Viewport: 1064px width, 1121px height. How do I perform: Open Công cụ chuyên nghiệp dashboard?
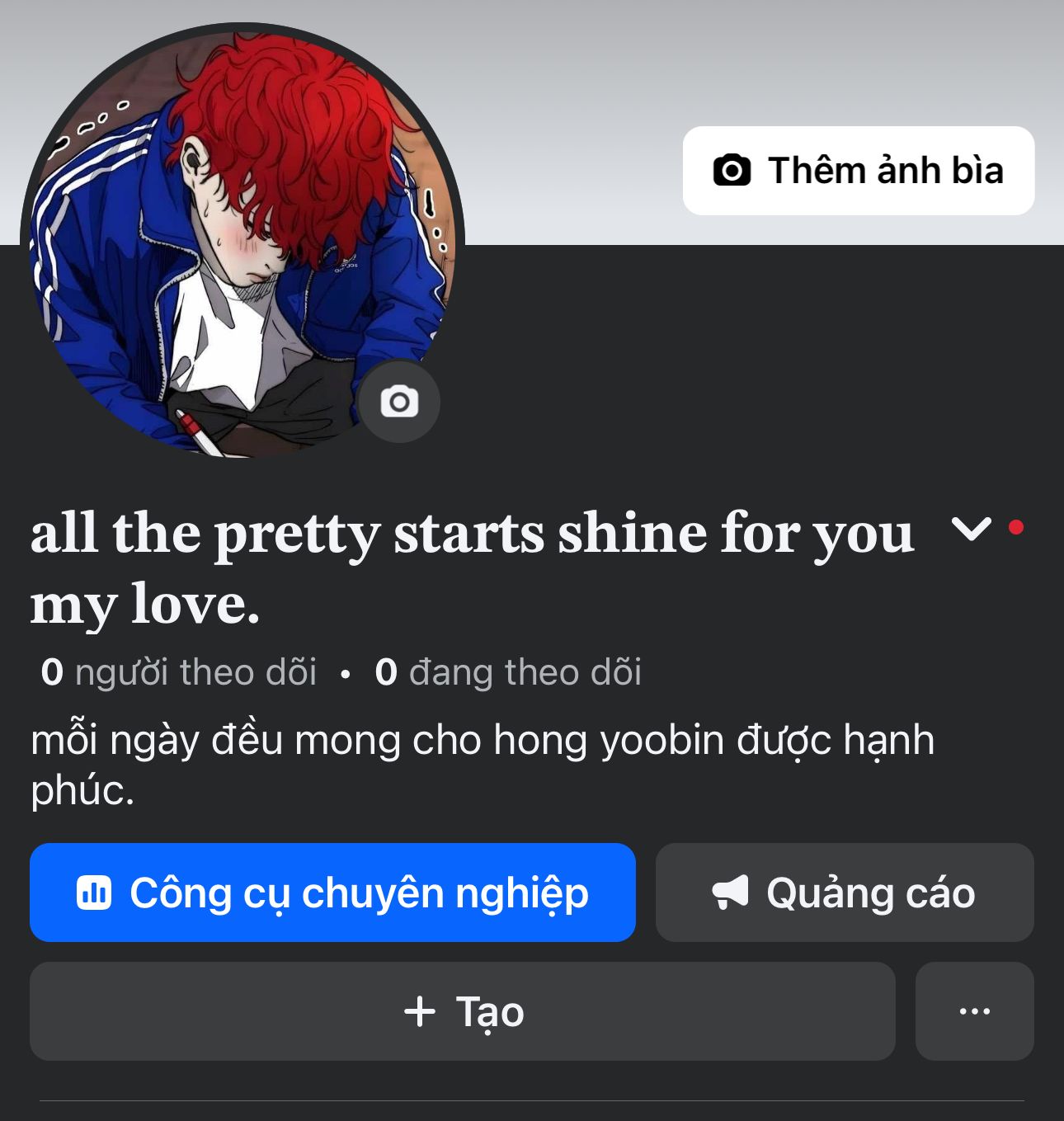point(332,893)
